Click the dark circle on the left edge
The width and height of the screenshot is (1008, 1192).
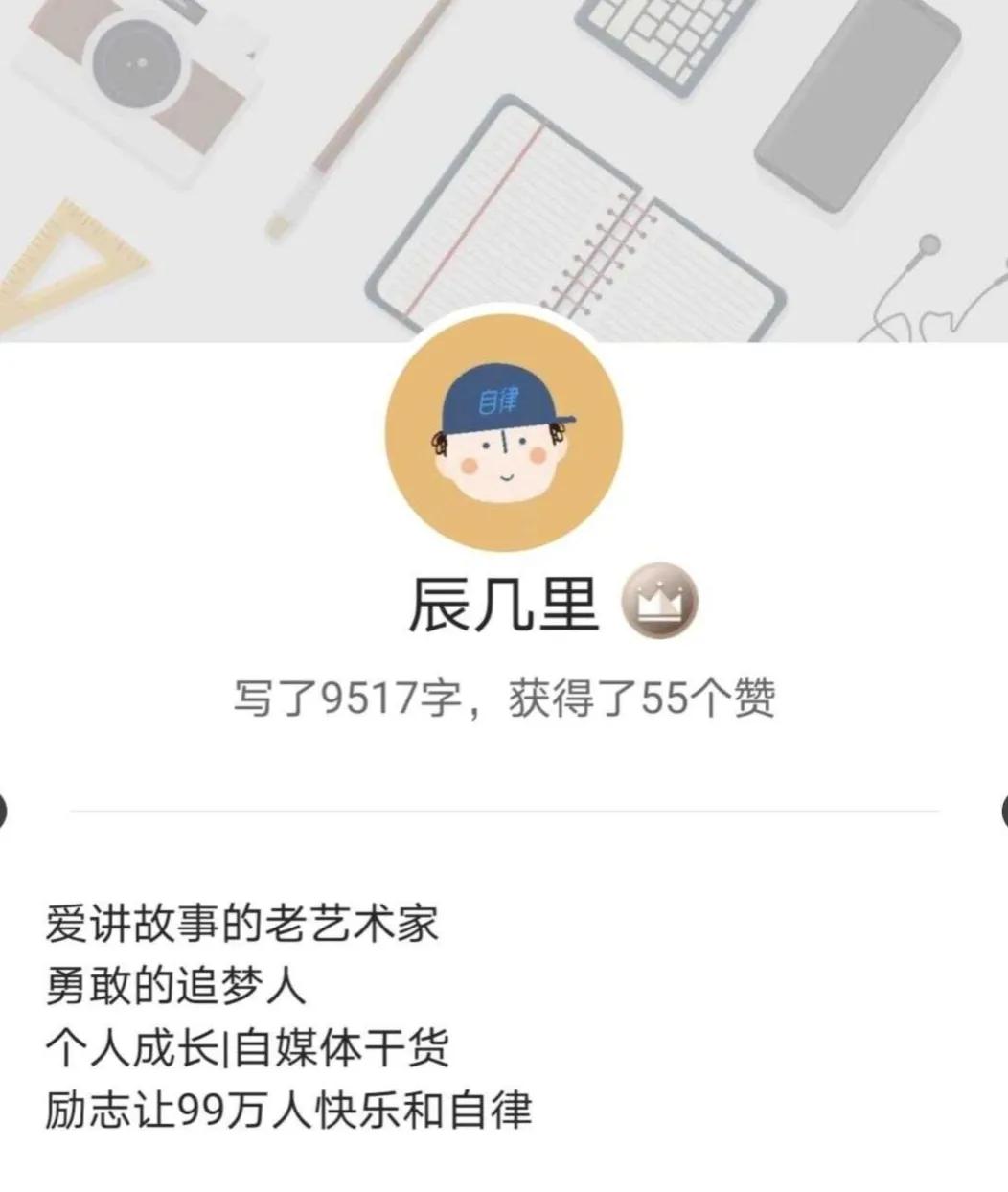click(4, 812)
